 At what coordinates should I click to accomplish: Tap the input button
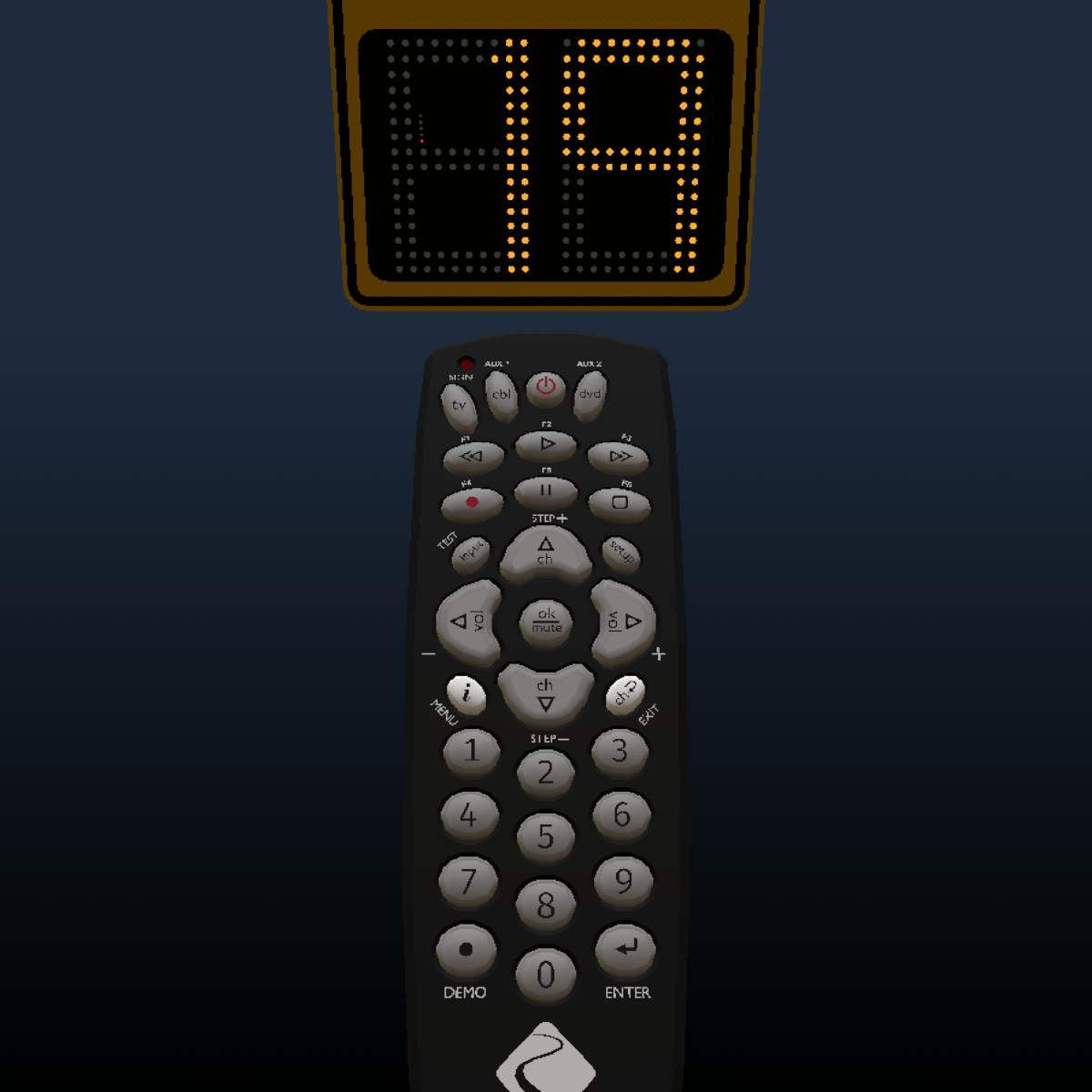coord(470,552)
